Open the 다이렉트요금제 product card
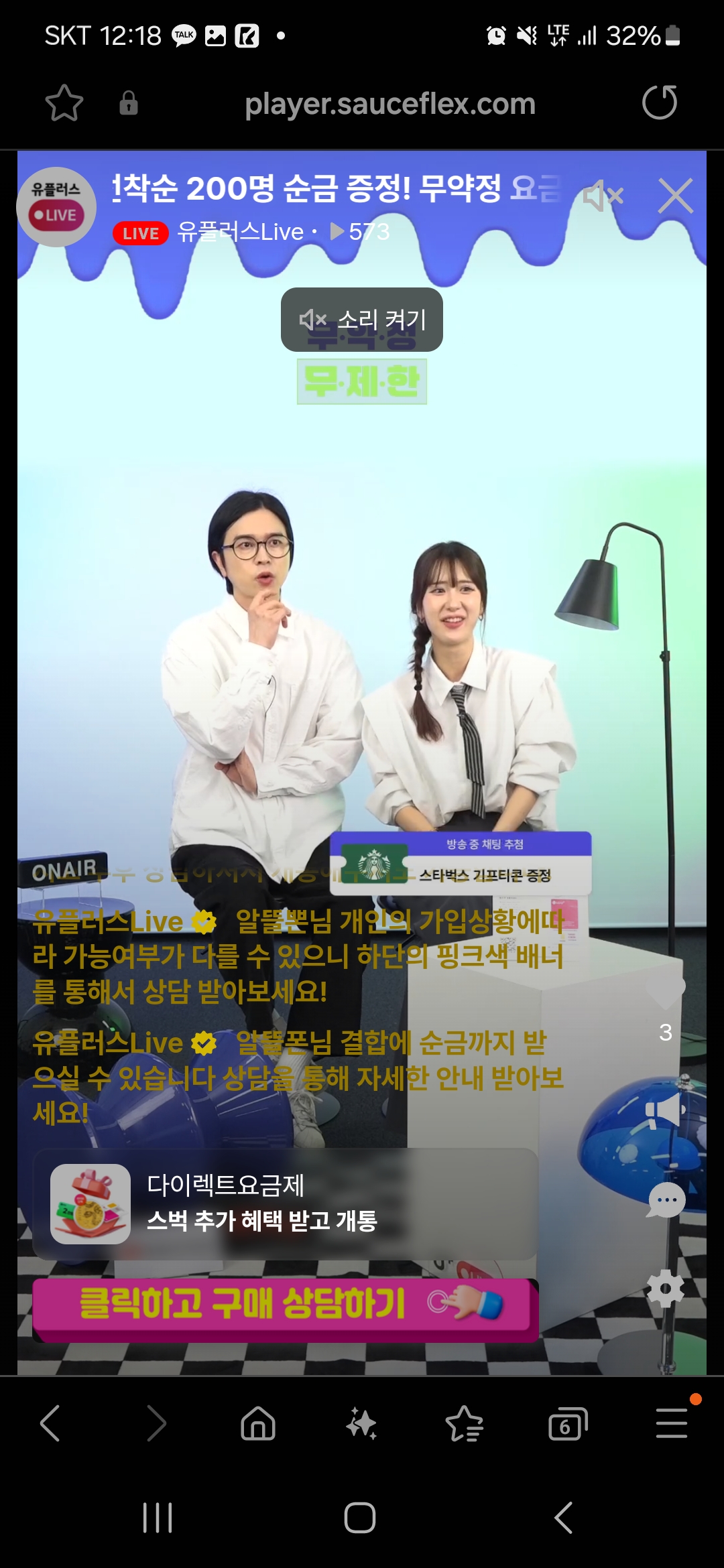This screenshot has height=1568, width=724. click(286, 1204)
